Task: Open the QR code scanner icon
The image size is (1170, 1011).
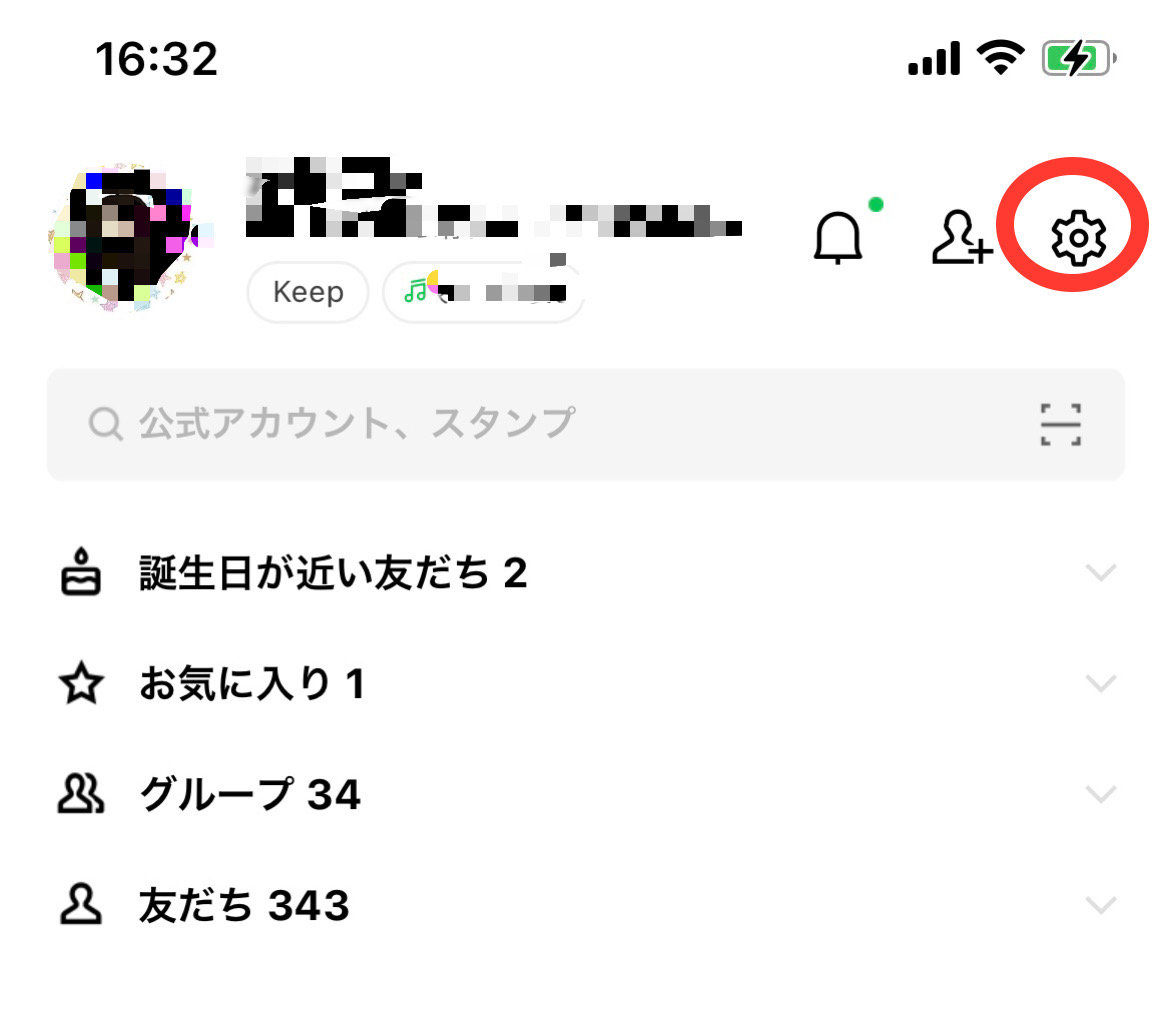Action: pyautogui.click(x=1060, y=424)
